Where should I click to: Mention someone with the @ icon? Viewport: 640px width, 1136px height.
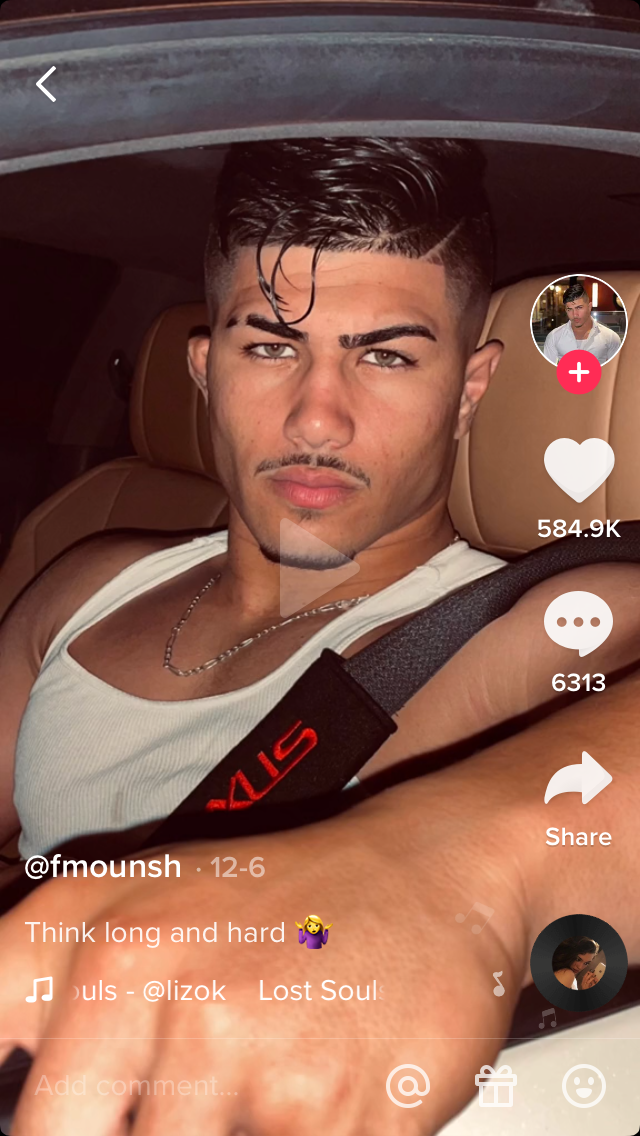(408, 1086)
